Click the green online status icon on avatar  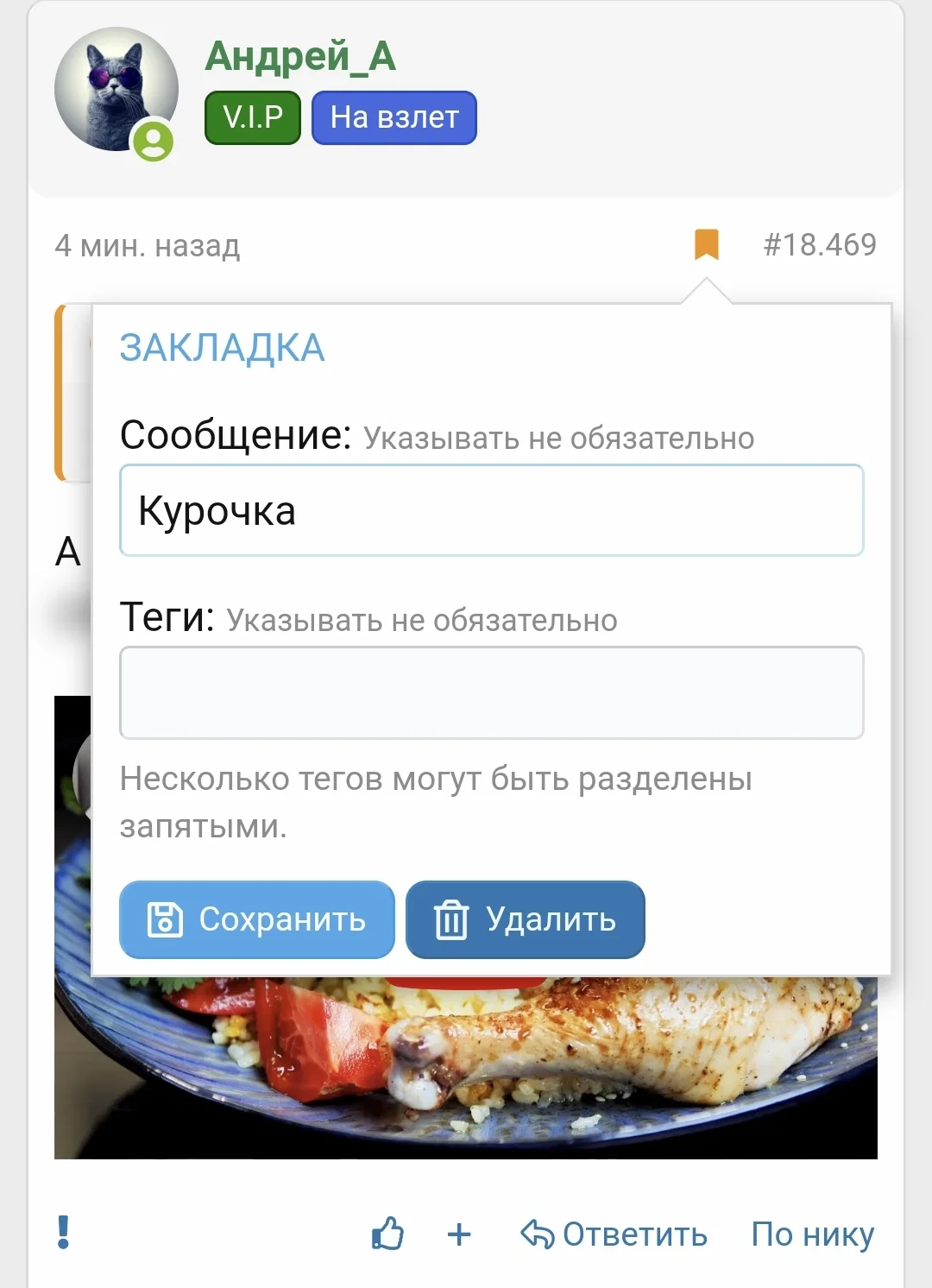(154, 140)
